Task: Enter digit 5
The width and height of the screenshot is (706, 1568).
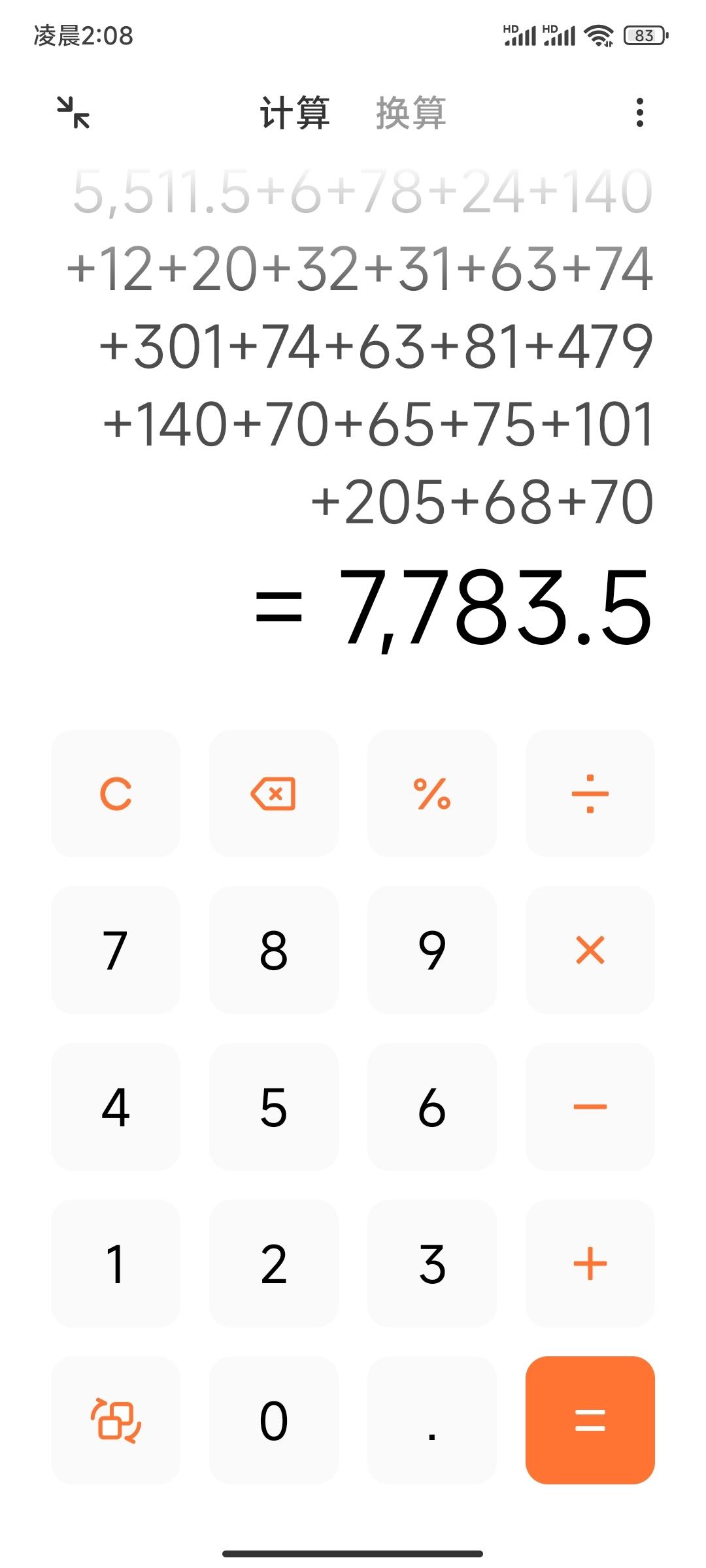Action: (274, 1107)
